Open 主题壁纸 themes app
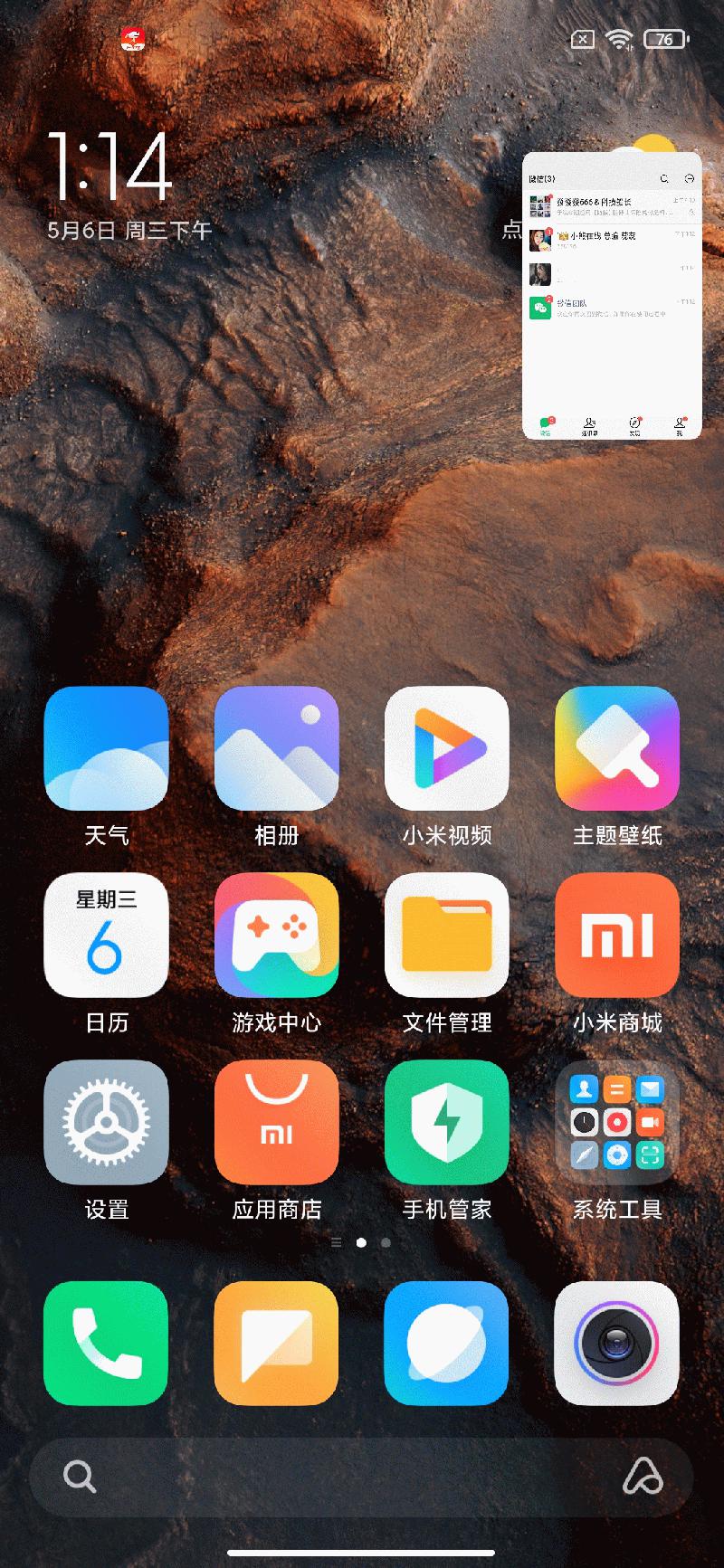724x1568 pixels. pyautogui.click(x=616, y=748)
